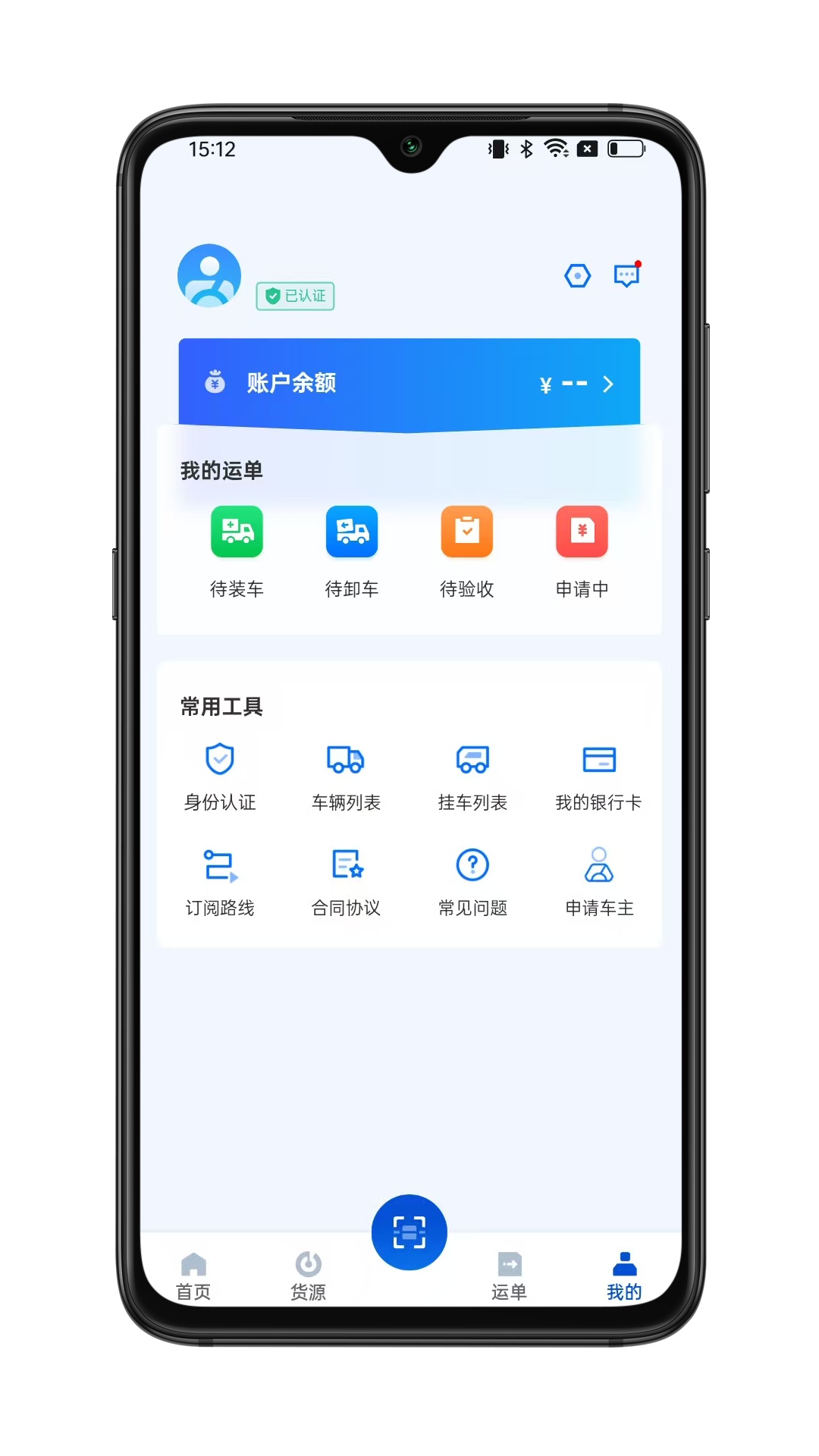The width and height of the screenshot is (819, 1456).
Task: View 待卸车 waybills
Action: [352, 551]
